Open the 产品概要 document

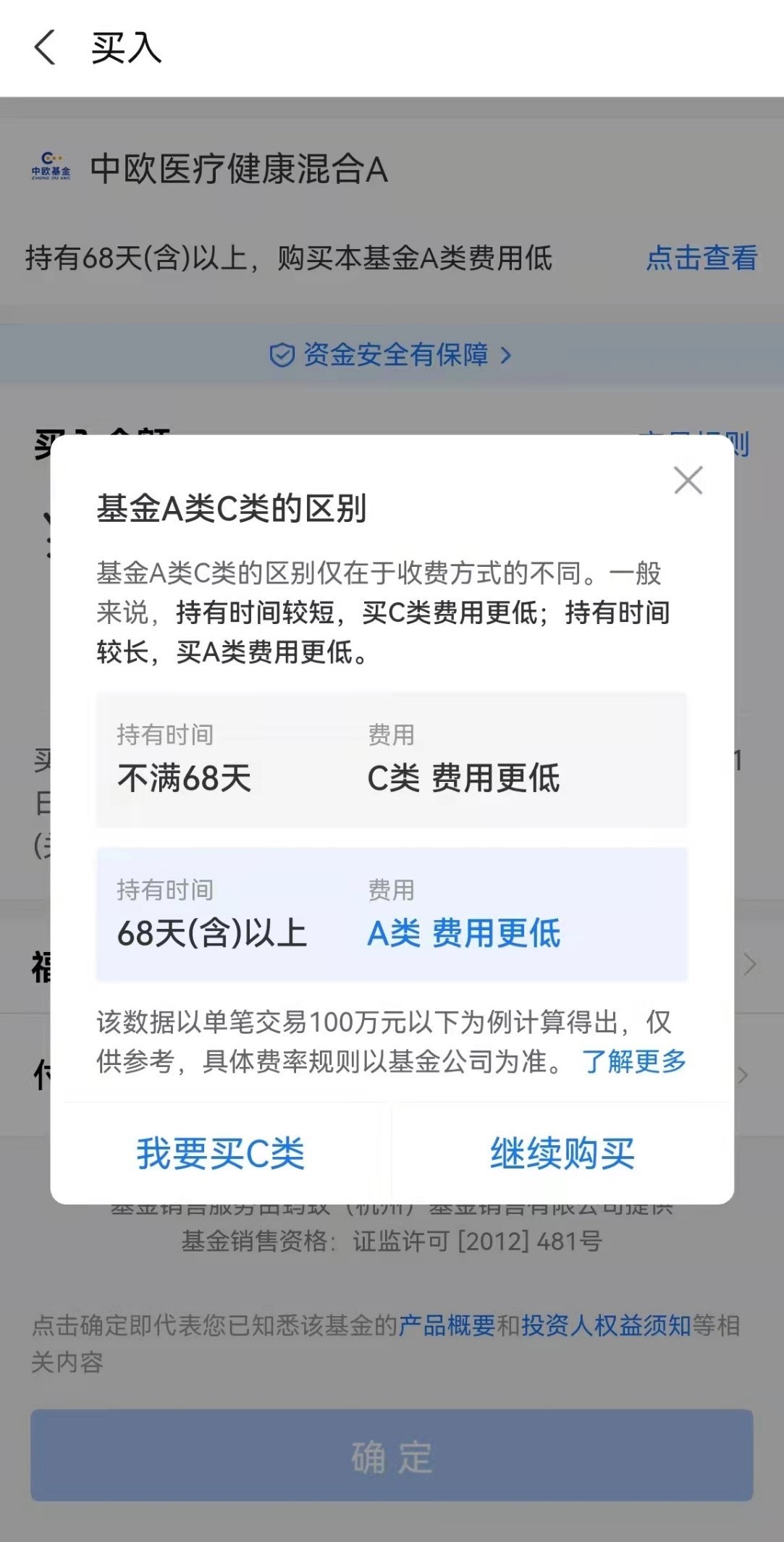(447, 1326)
